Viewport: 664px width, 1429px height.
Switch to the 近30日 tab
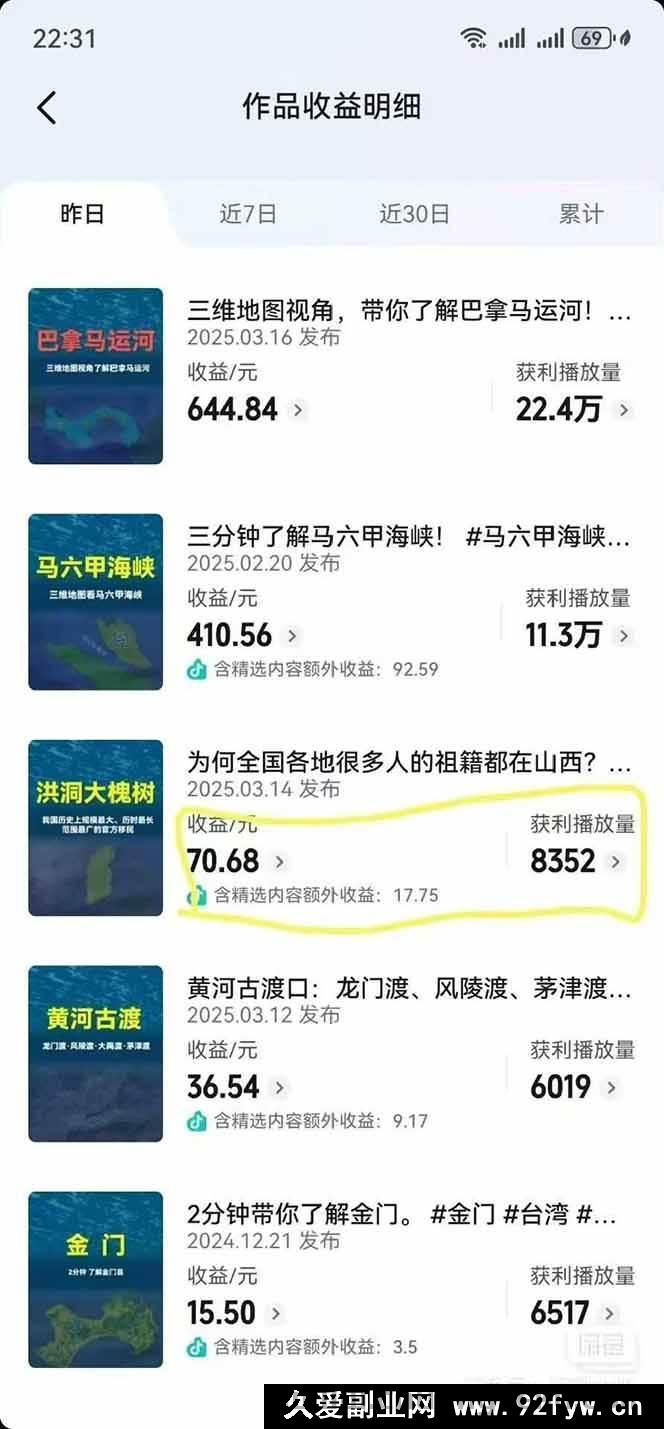[414, 214]
